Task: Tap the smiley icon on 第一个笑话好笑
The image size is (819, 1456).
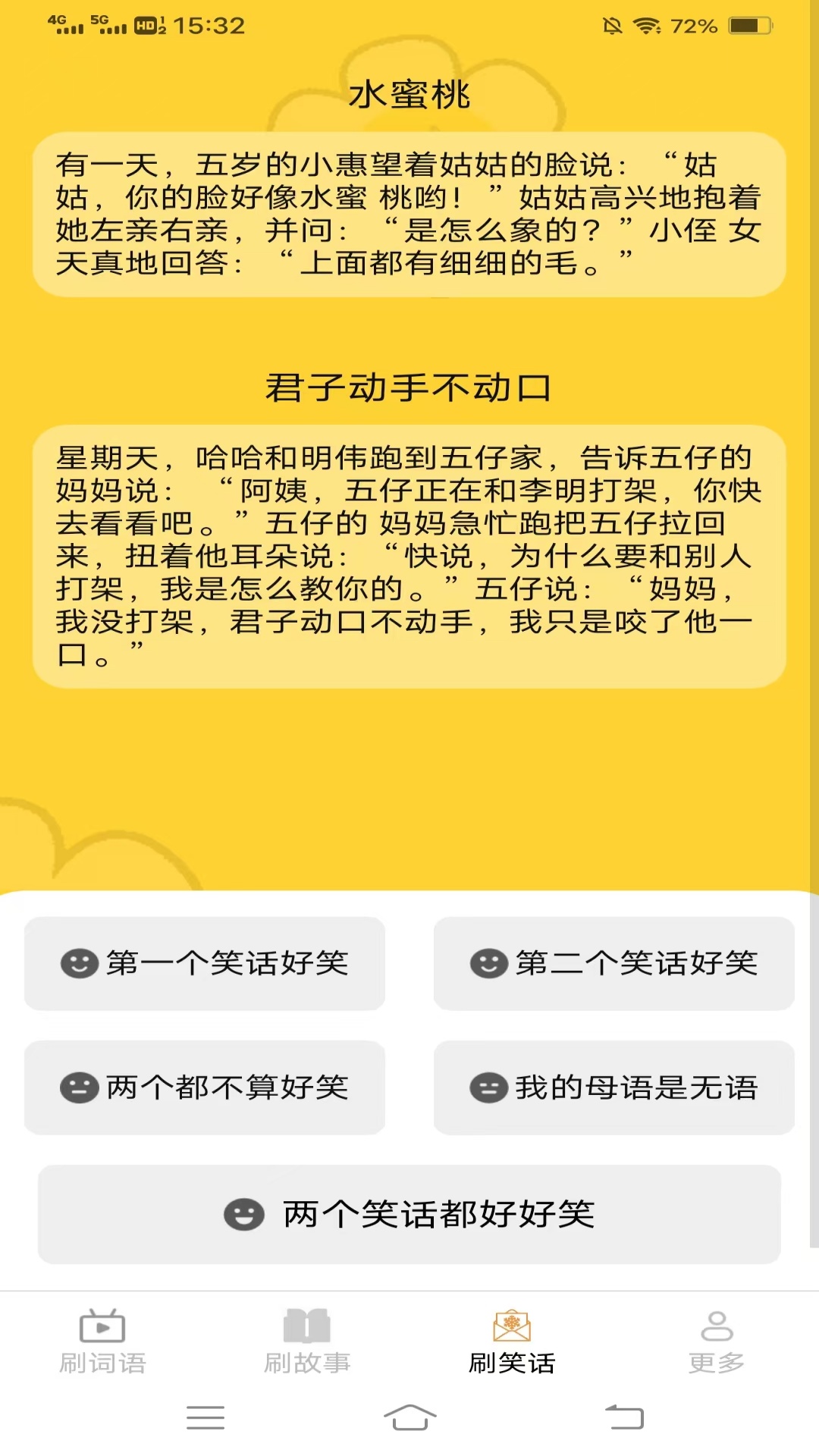Action: click(78, 965)
